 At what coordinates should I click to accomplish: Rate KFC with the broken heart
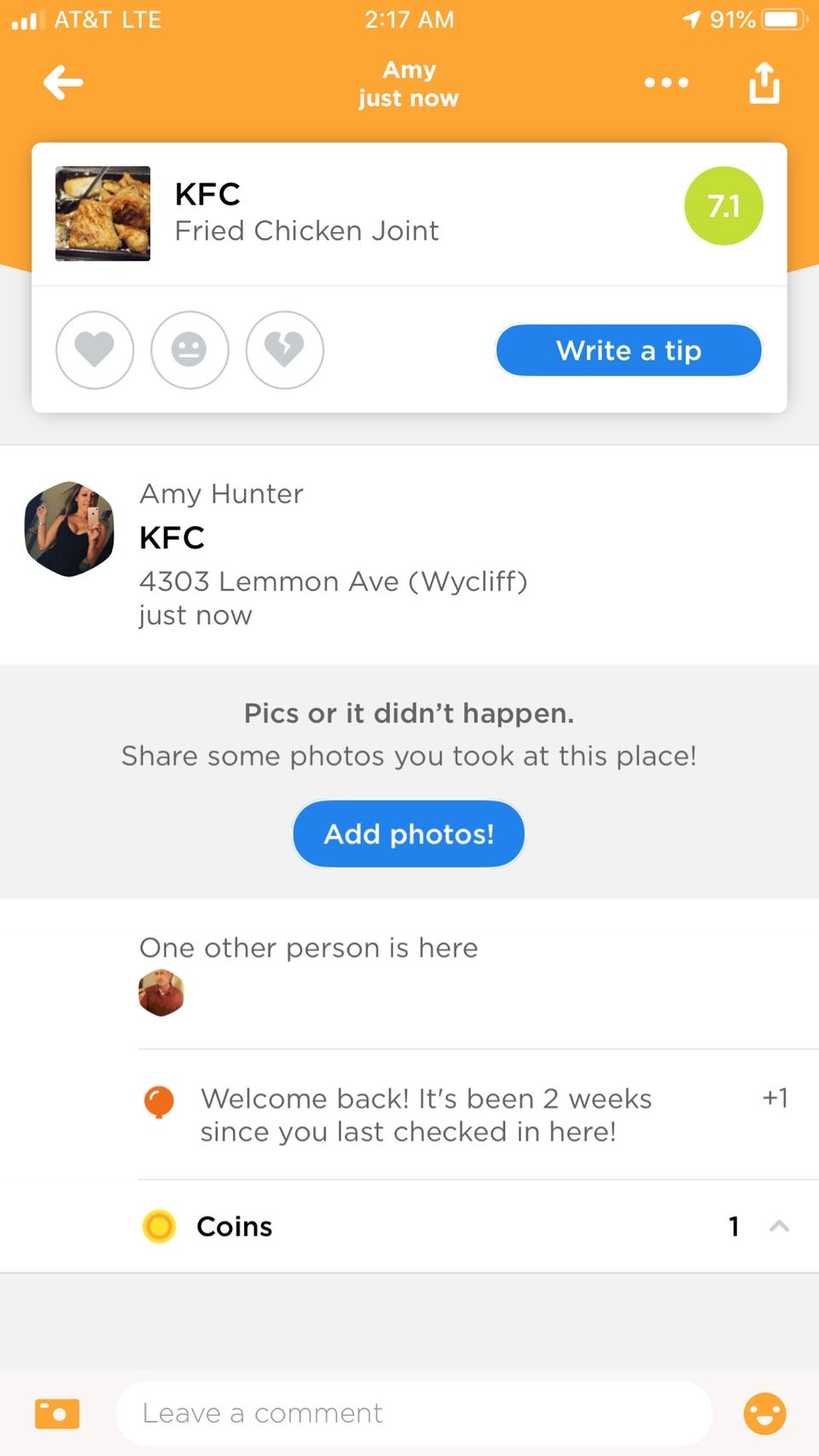(285, 350)
